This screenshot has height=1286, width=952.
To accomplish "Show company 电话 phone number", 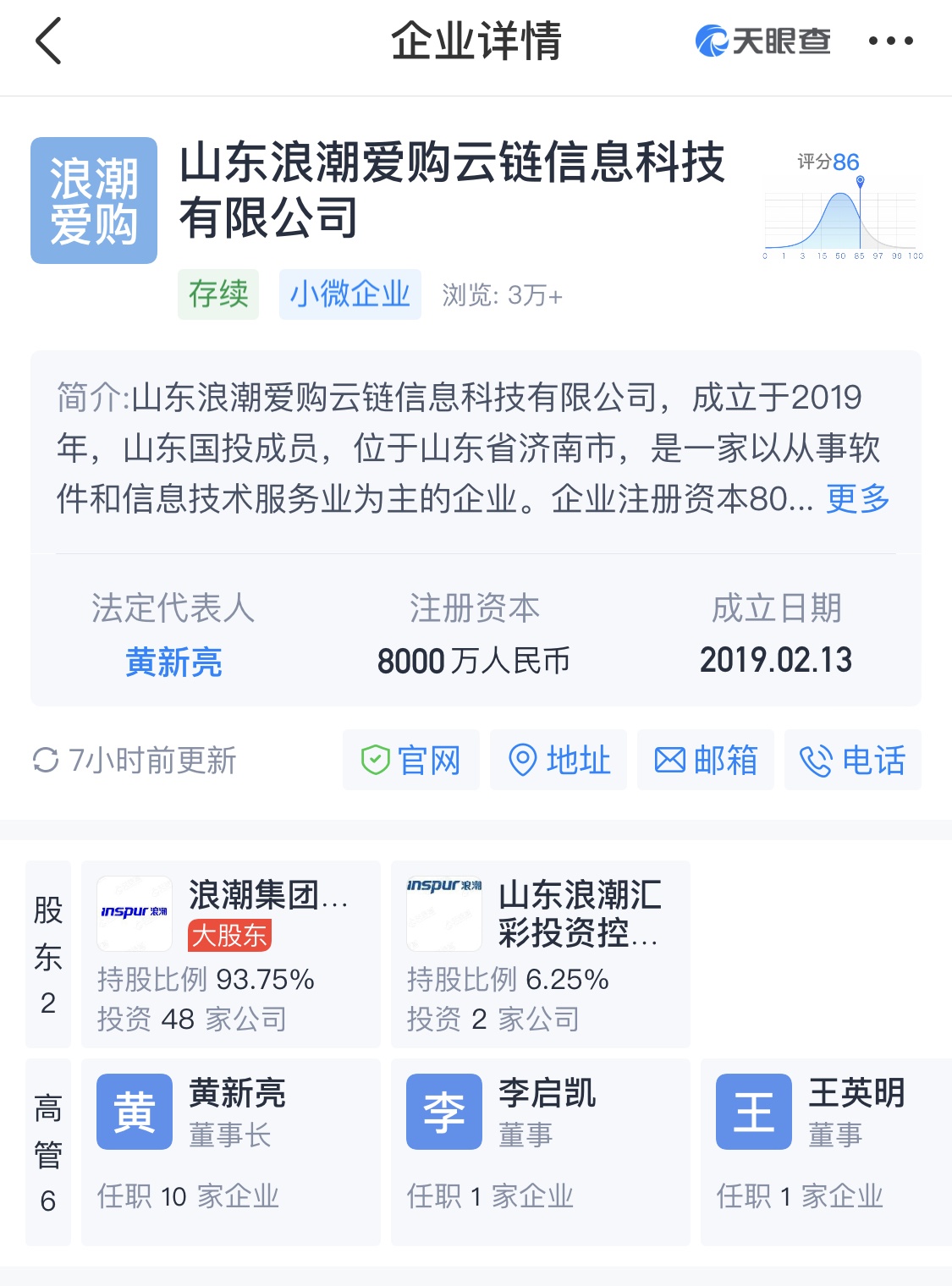I will click(x=853, y=760).
